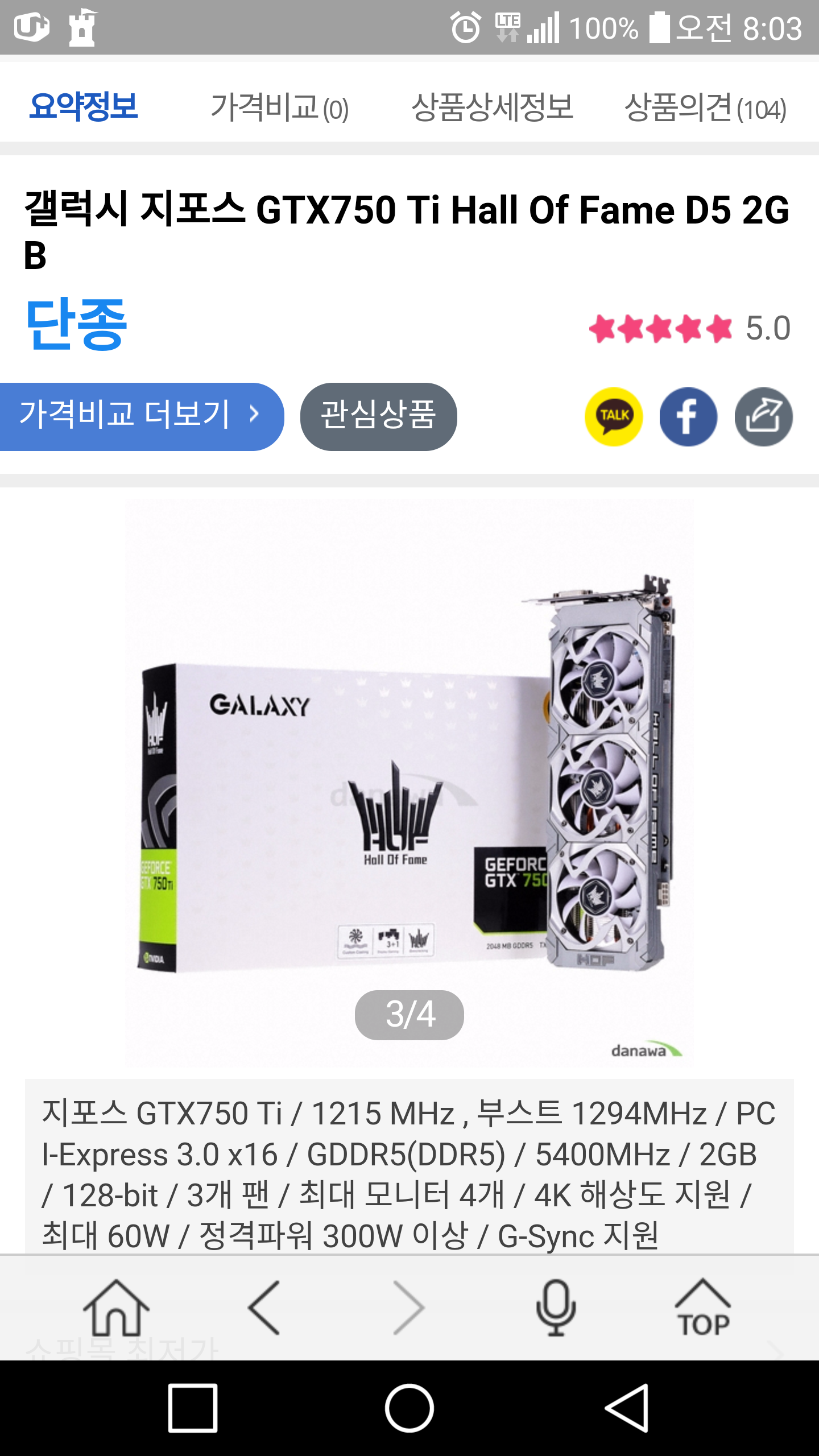Image resolution: width=819 pixels, height=1456 pixels.
Task: Share product via KakaoTalk
Action: pos(614,416)
